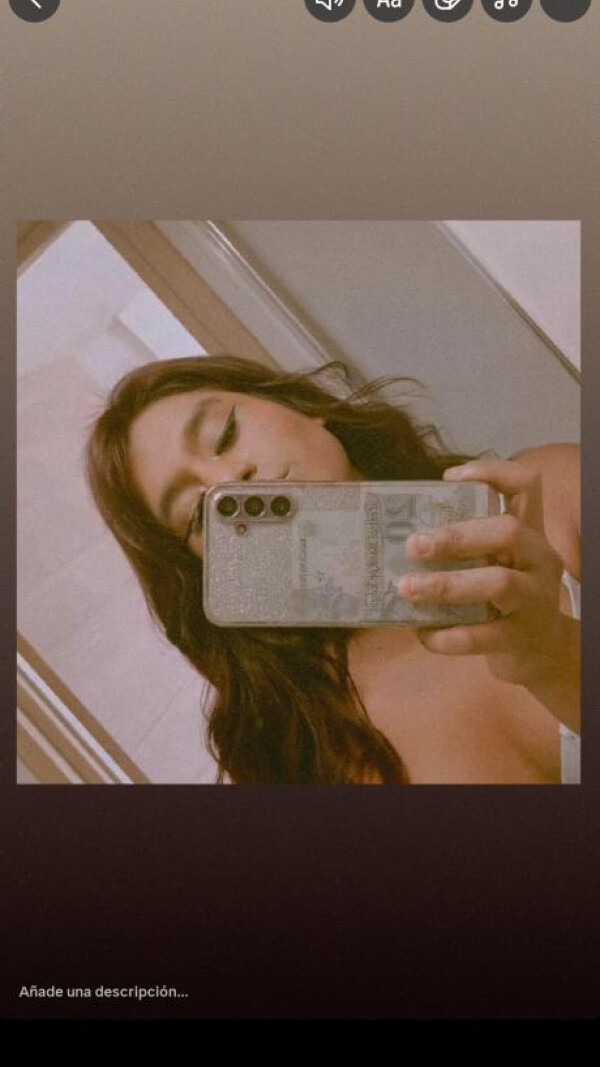Go back from the story editor
This screenshot has width=600, height=1067.
(35, 5)
